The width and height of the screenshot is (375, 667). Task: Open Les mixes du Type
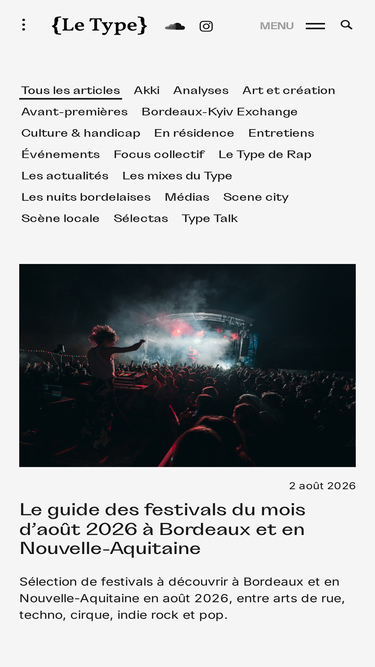pos(177,175)
